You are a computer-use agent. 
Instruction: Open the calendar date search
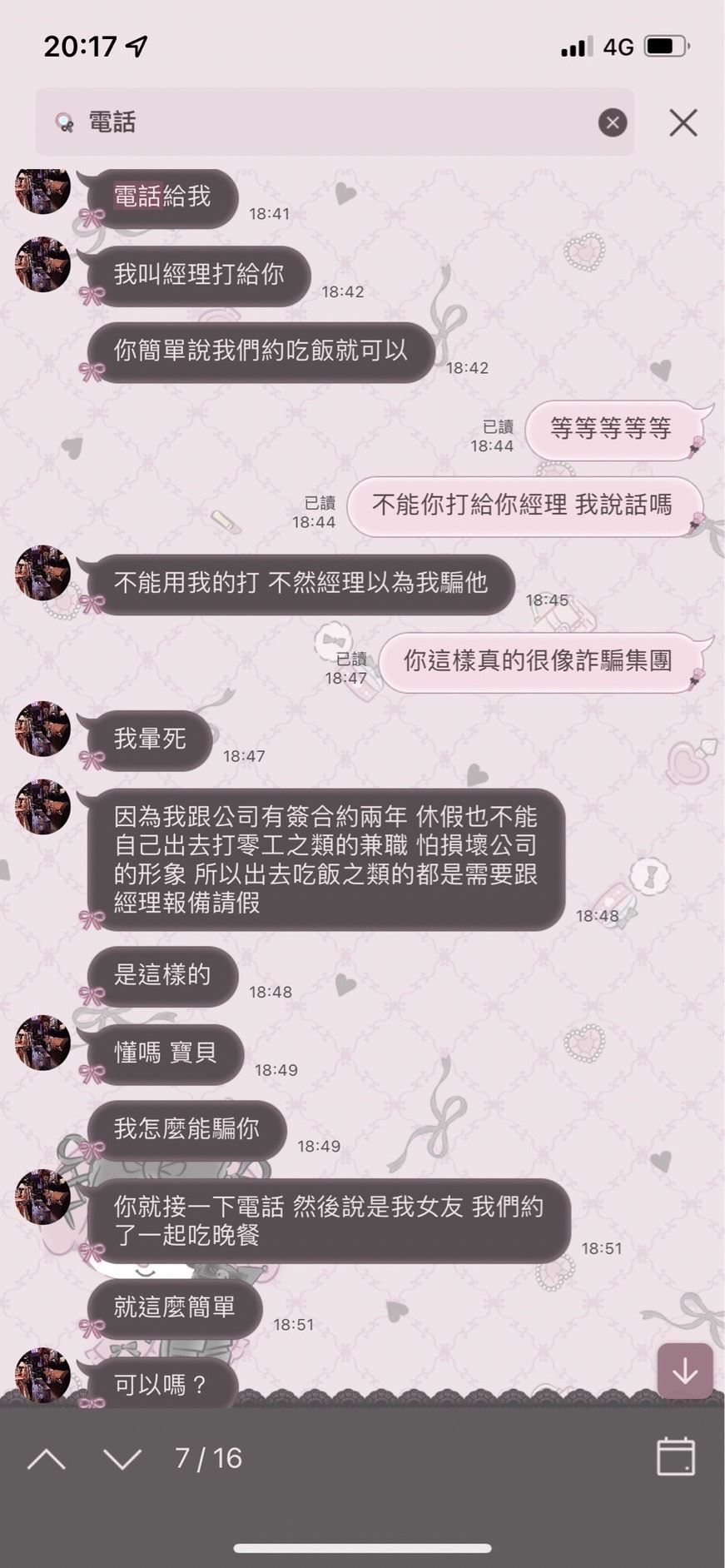[675, 1457]
